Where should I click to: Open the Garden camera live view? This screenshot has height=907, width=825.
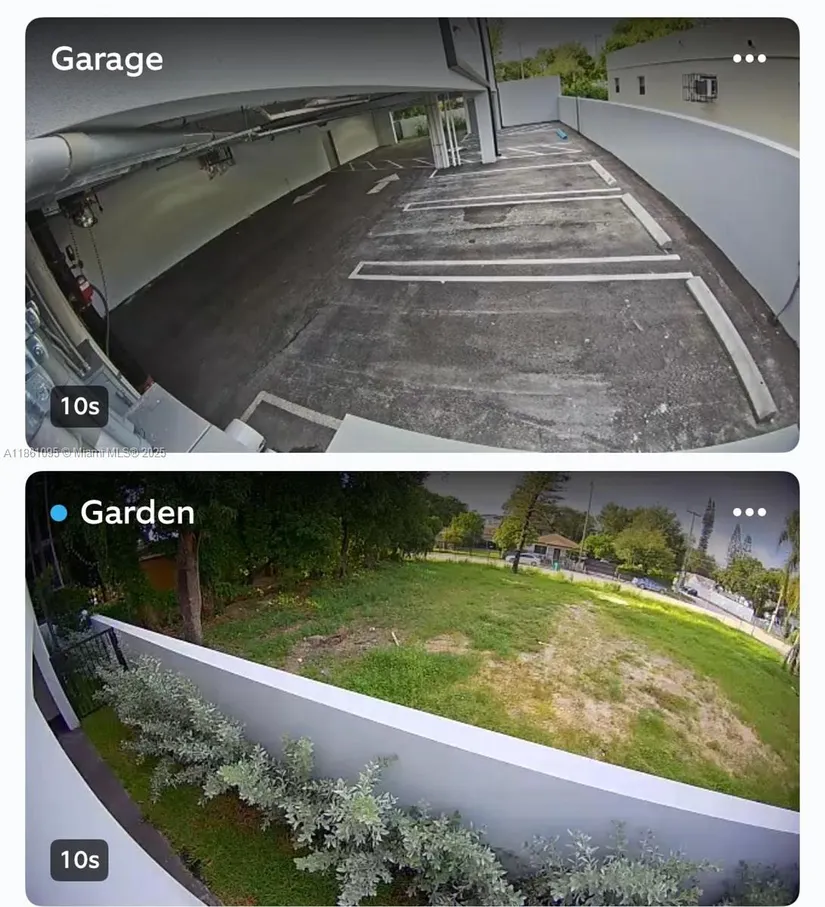click(x=412, y=700)
